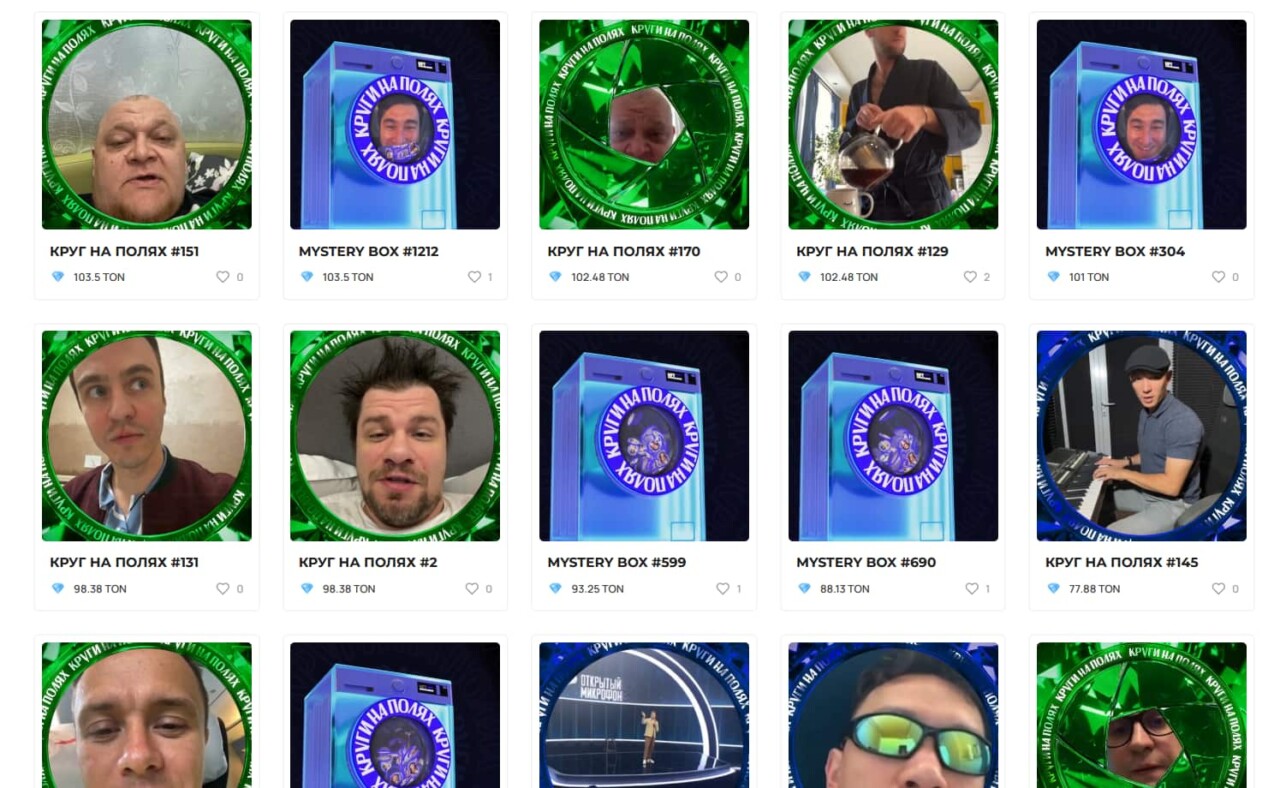Like the КРУГ НА ПОЛЯХ #129 item

(970, 277)
